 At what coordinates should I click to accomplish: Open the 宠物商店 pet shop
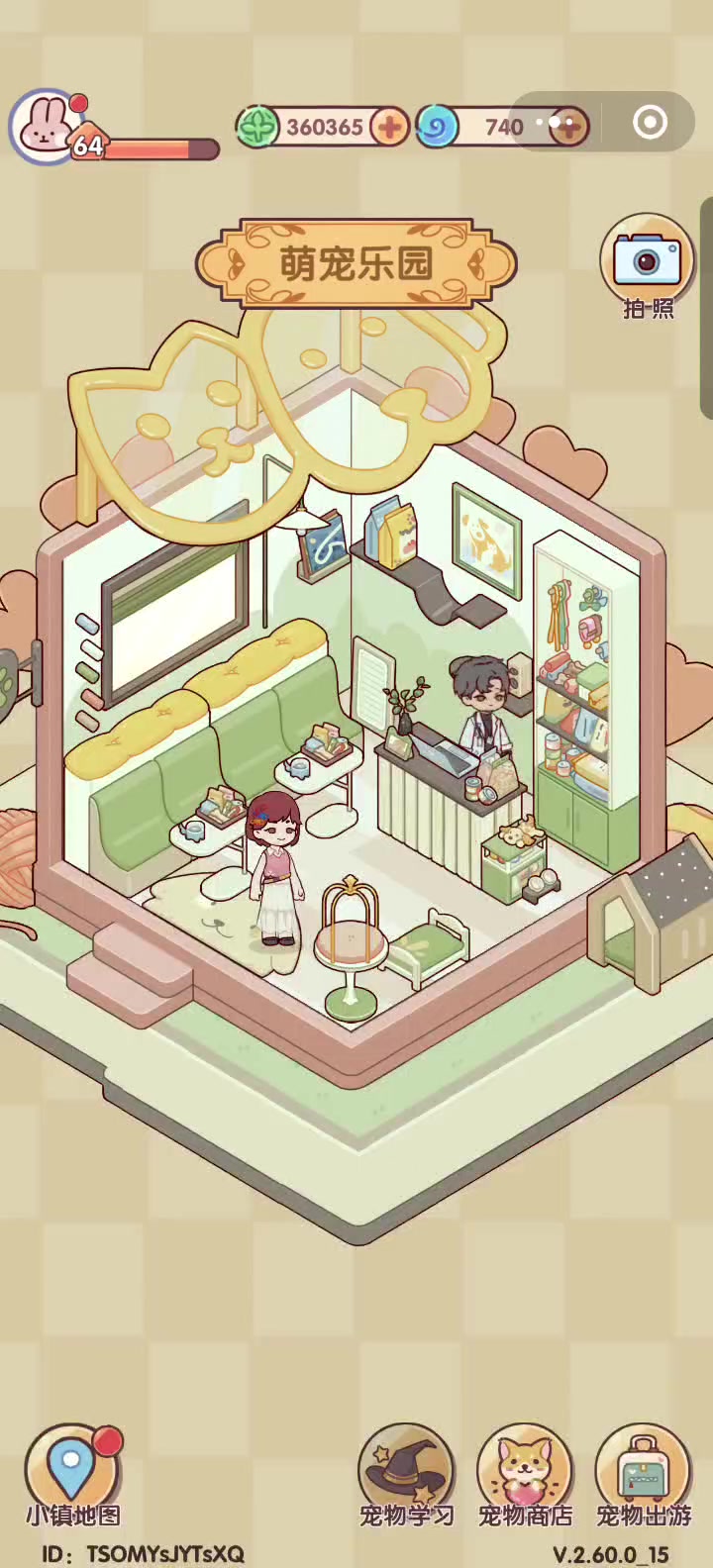tap(525, 1476)
